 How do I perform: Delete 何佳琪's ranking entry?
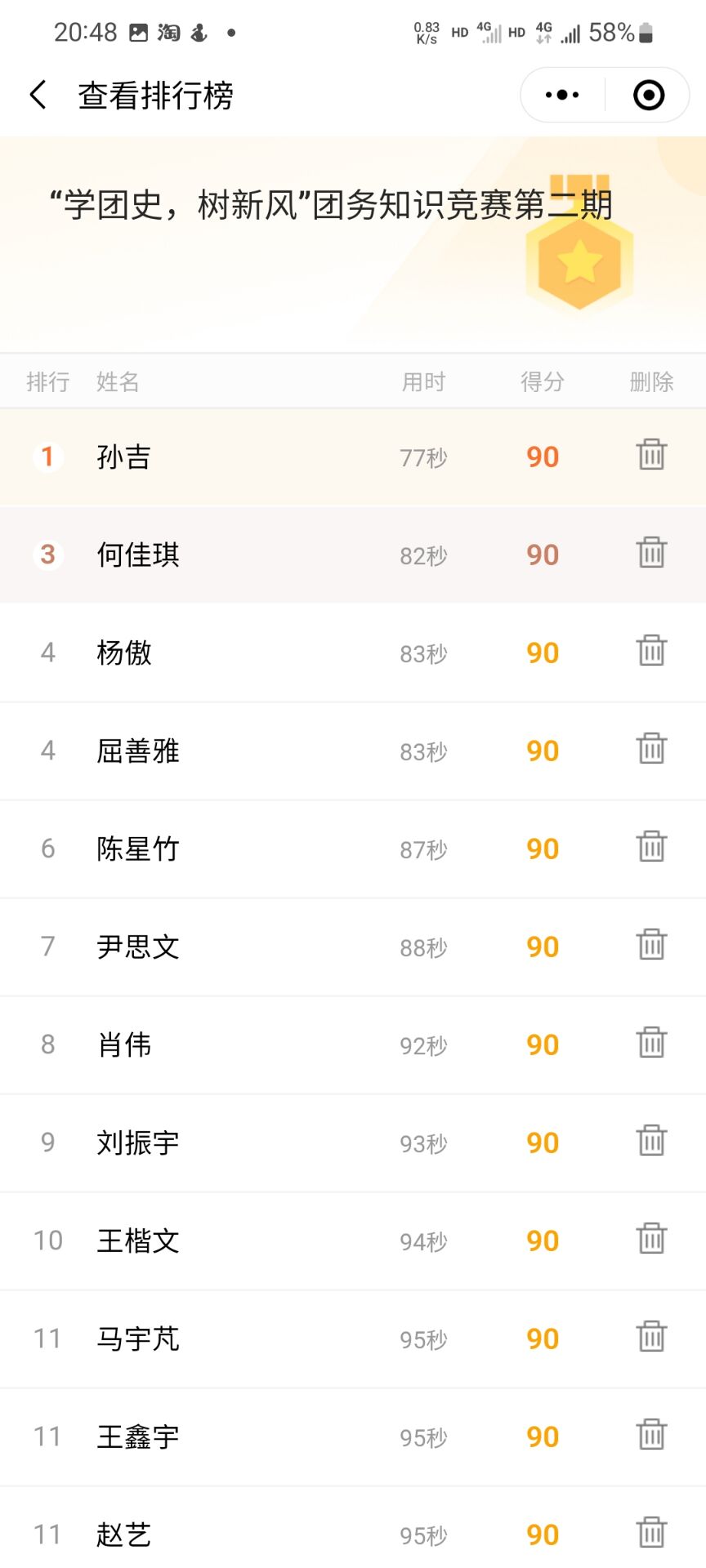[651, 553]
